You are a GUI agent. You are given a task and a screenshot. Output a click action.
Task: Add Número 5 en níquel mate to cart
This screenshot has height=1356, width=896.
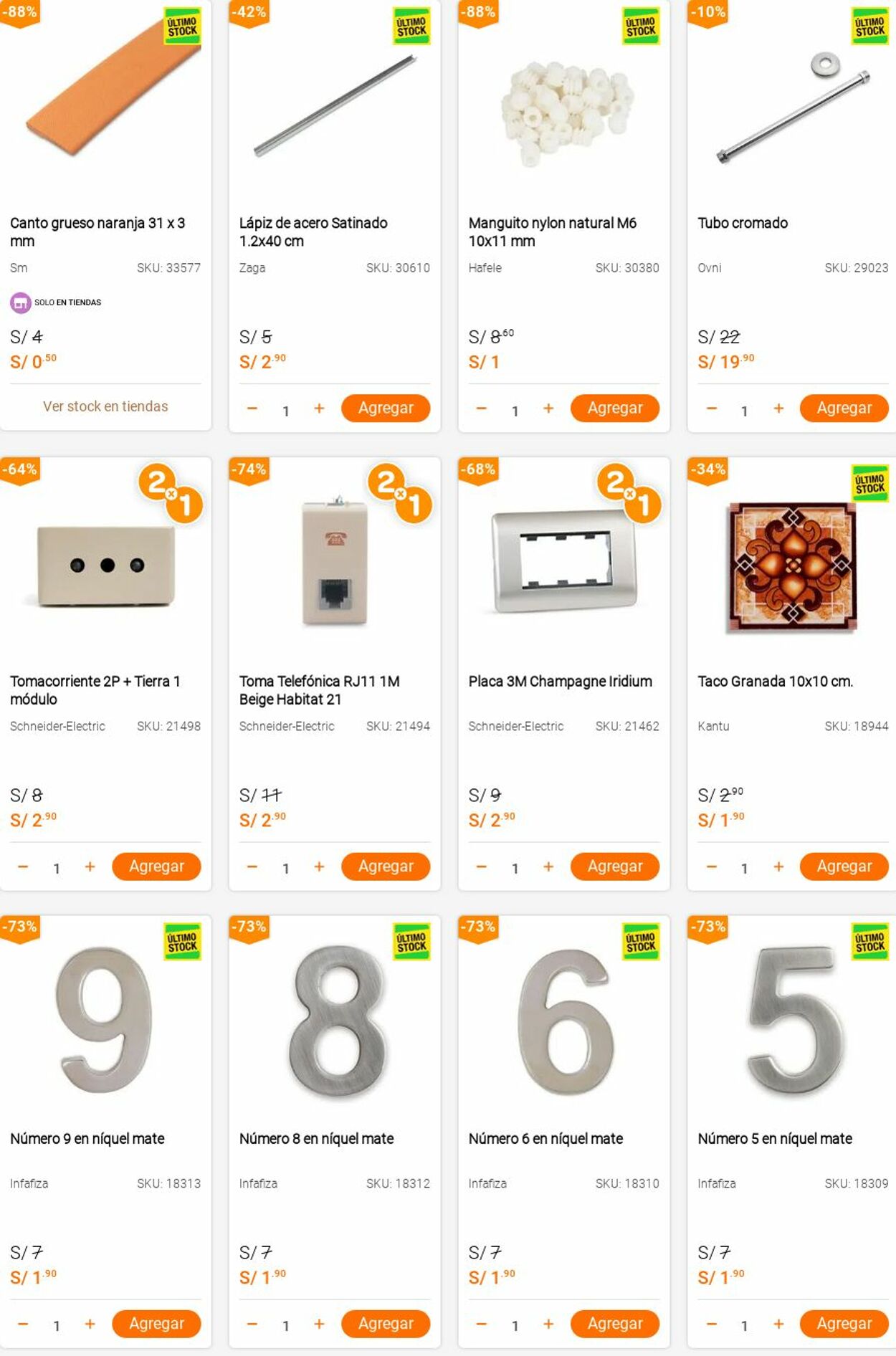click(x=844, y=1323)
